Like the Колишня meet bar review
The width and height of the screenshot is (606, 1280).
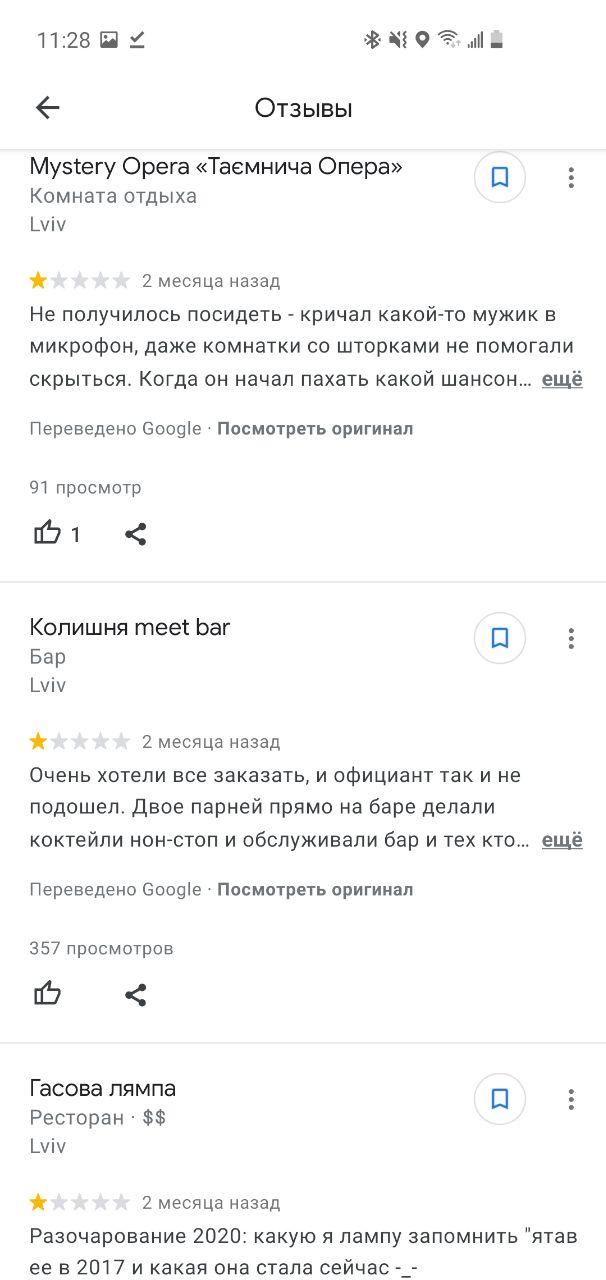tap(48, 994)
